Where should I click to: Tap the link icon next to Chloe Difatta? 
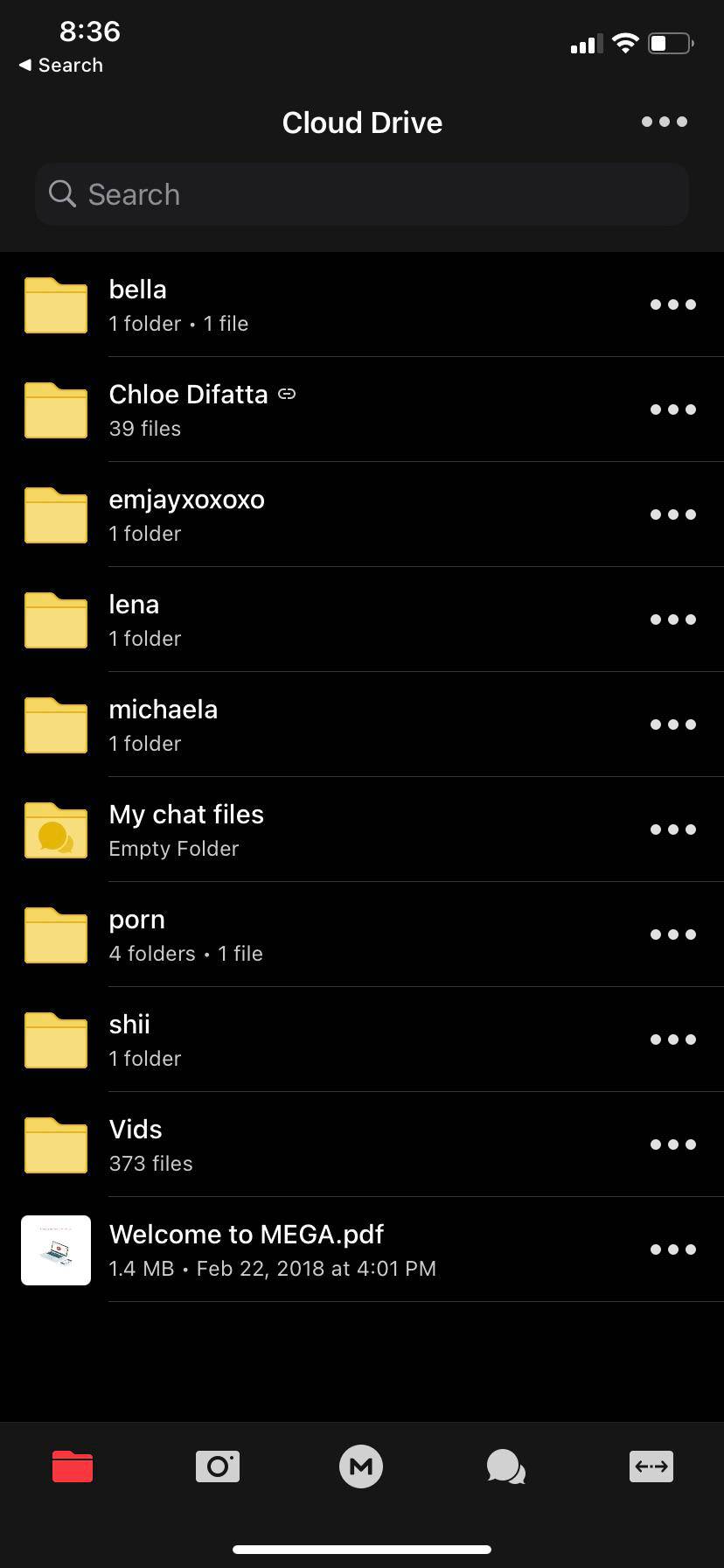coord(287,394)
